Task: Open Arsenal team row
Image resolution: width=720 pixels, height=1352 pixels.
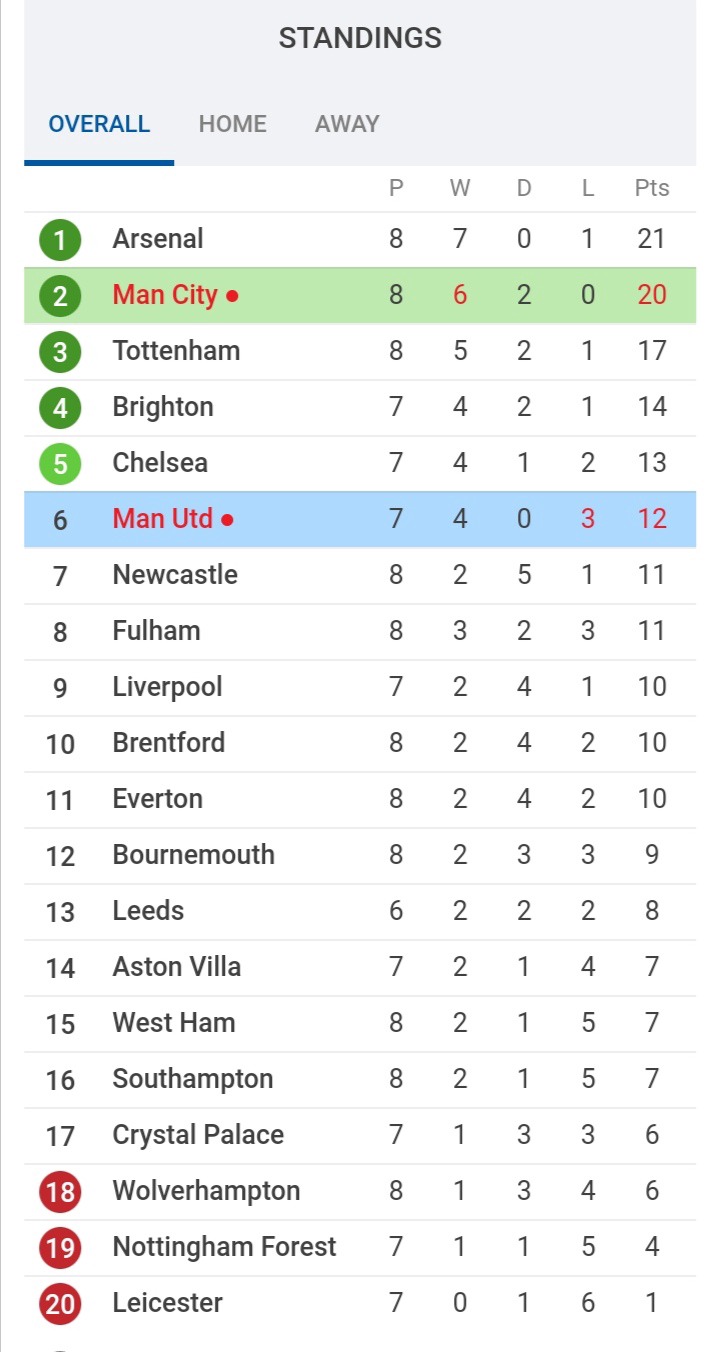Action: pos(360,239)
